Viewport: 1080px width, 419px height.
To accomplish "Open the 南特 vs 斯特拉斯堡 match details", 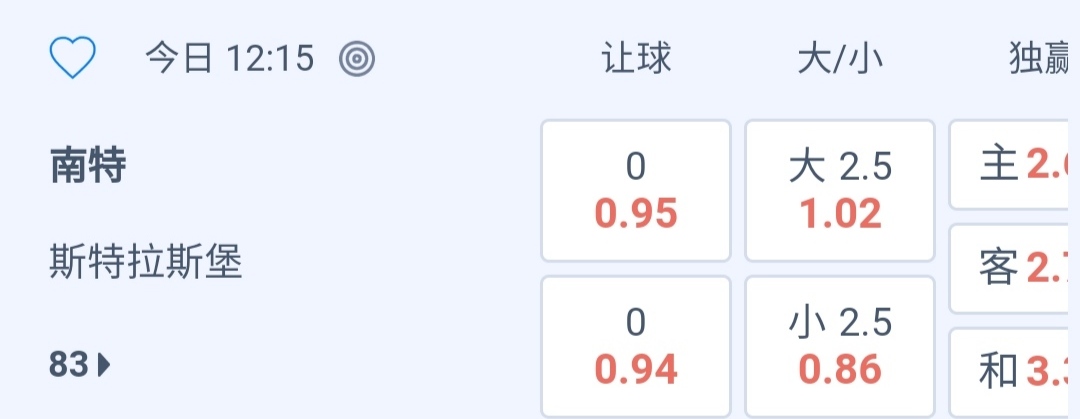I will tap(145, 215).
